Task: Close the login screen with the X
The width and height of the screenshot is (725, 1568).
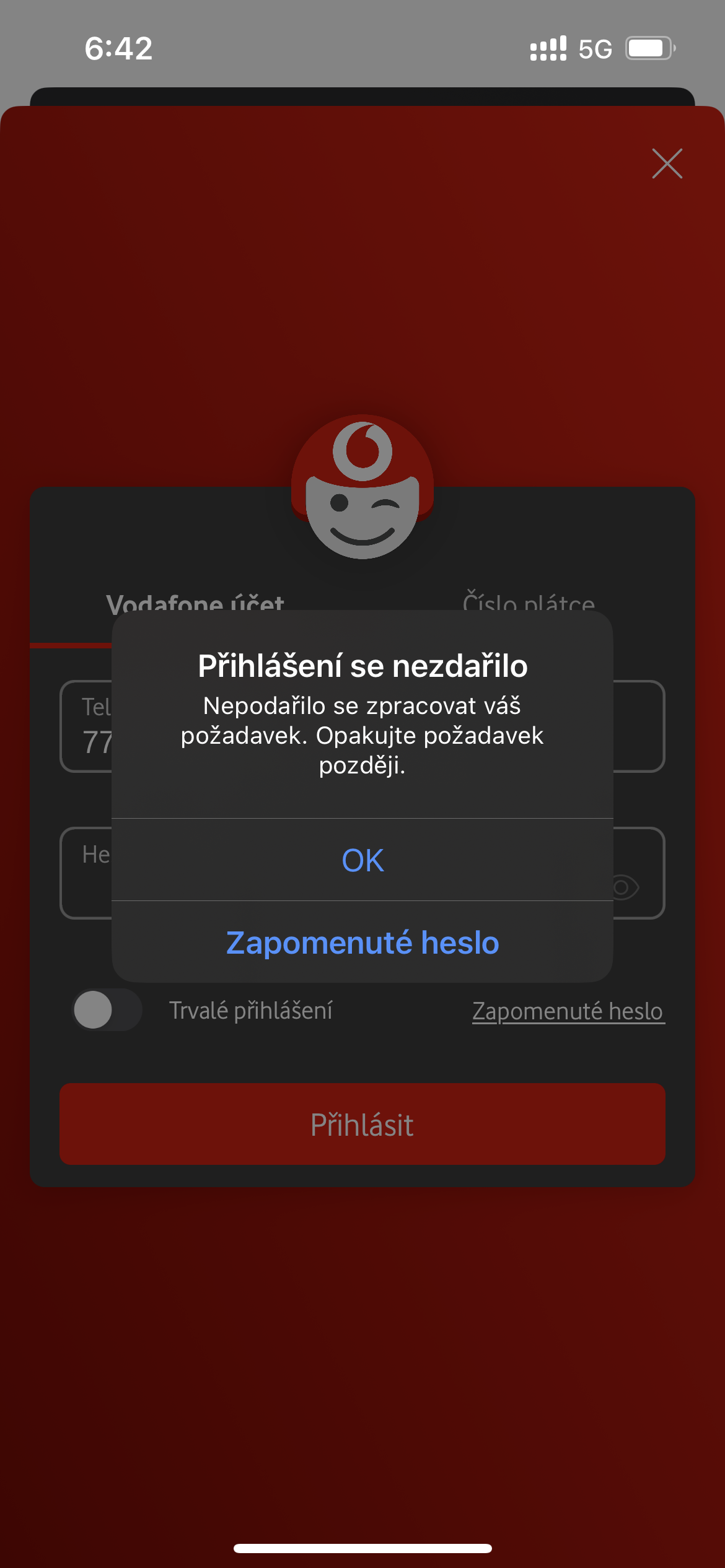Action: click(x=667, y=163)
